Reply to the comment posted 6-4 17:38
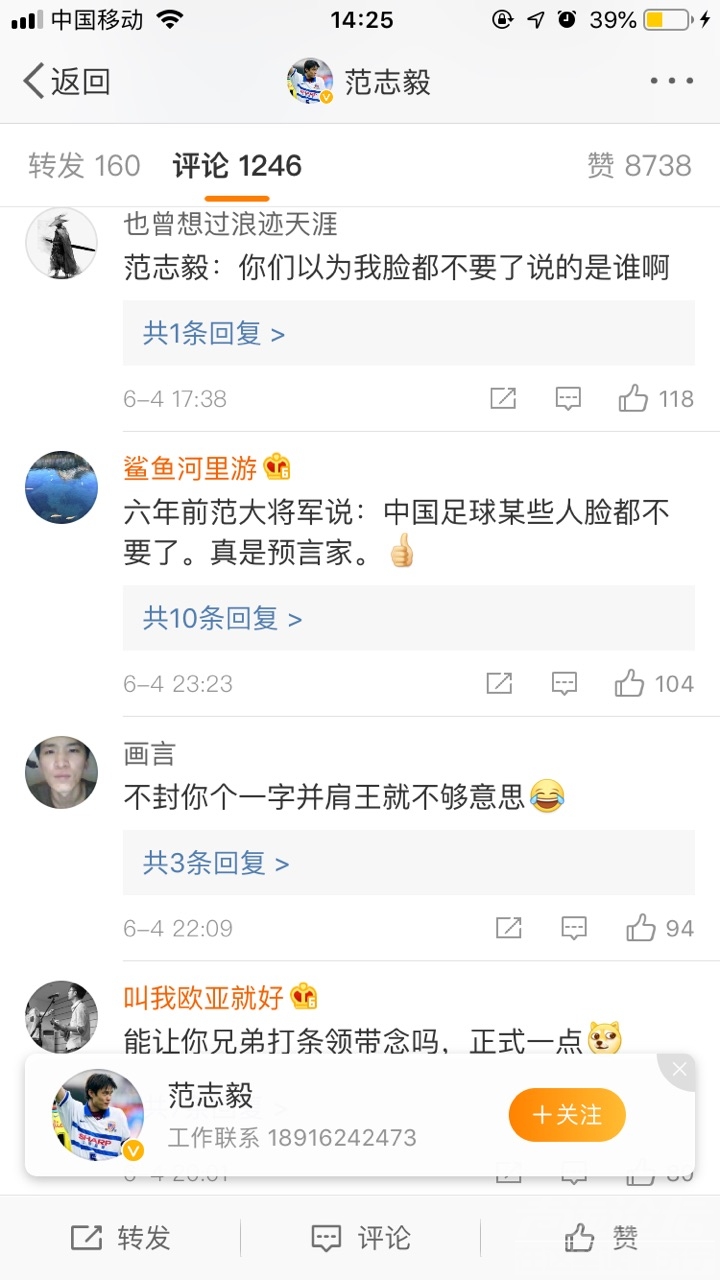720x1280 pixels. click(x=568, y=399)
